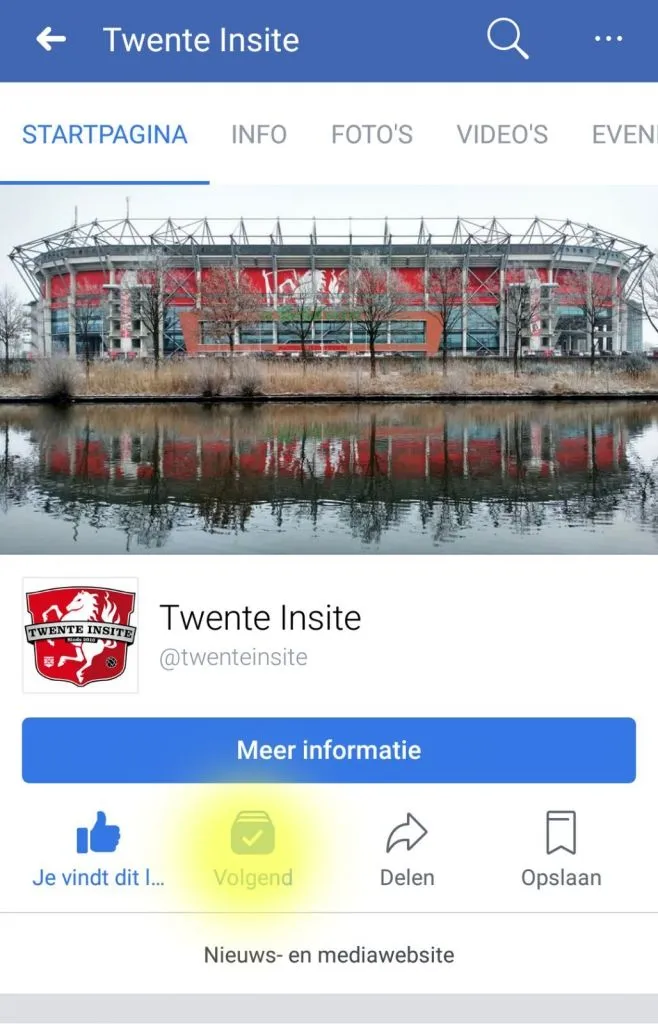
Task: View the stadium cover photo
Action: click(329, 368)
